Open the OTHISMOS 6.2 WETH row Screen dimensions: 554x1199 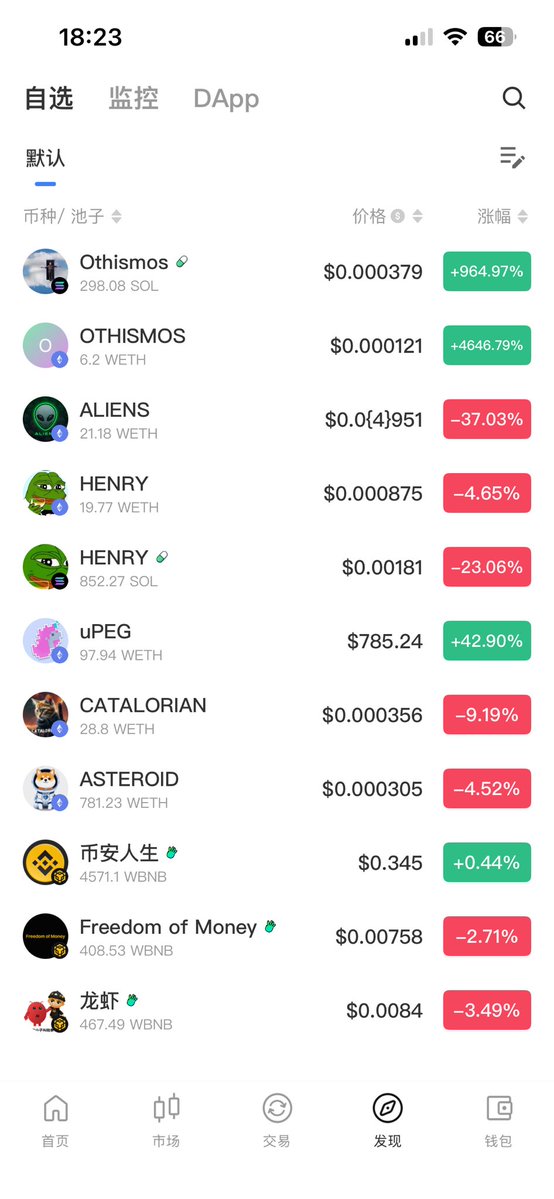pos(277,345)
